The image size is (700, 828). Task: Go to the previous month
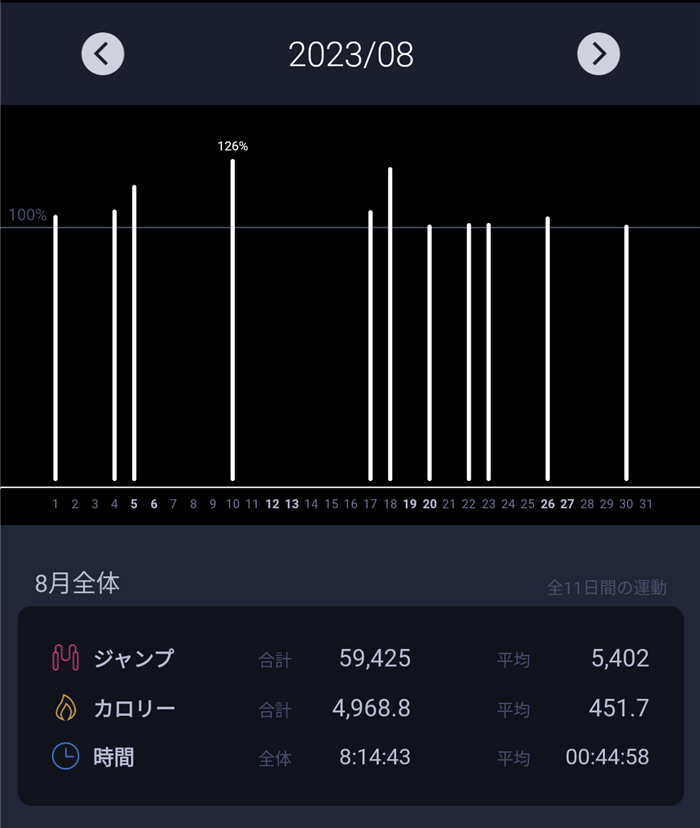pyautogui.click(x=103, y=54)
